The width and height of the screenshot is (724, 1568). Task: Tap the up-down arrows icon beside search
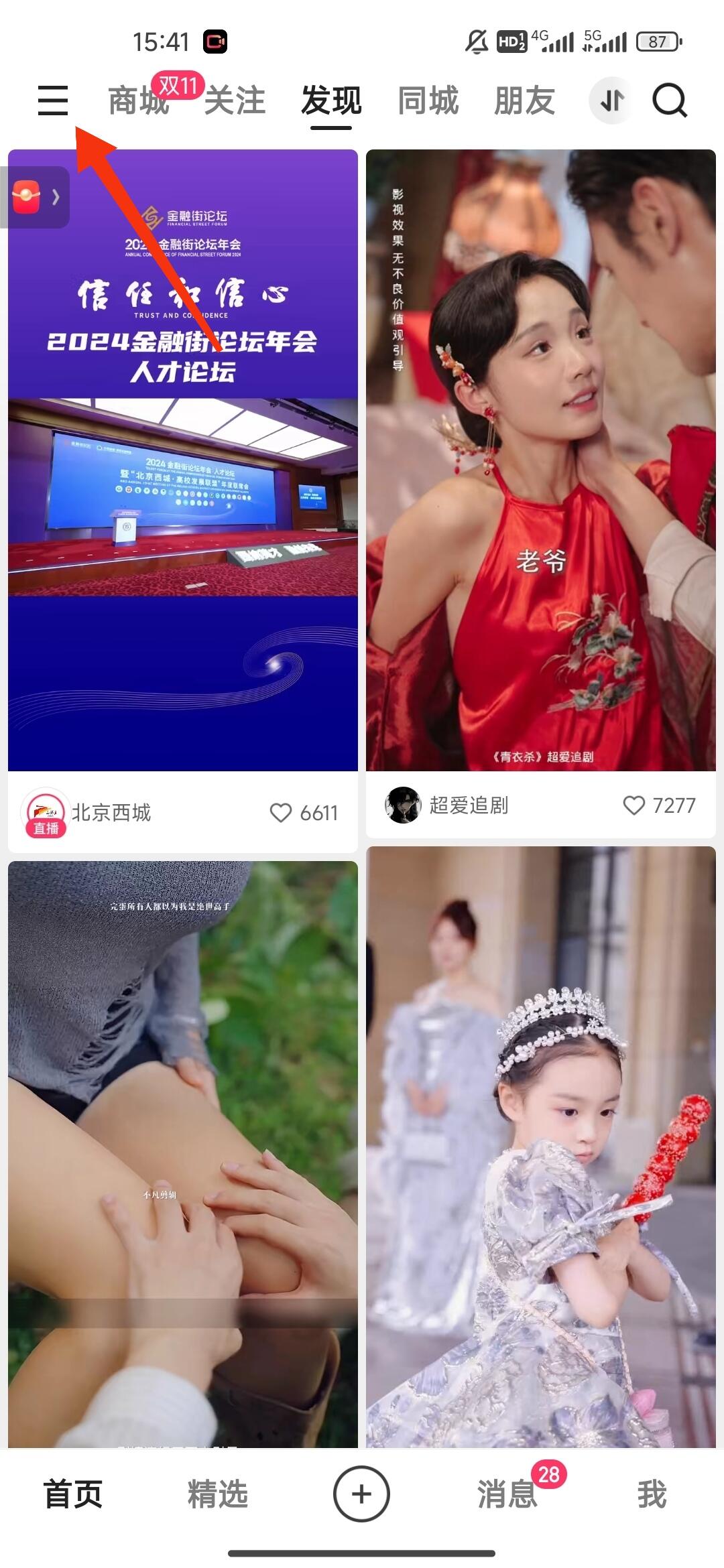(x=611, y=101)
